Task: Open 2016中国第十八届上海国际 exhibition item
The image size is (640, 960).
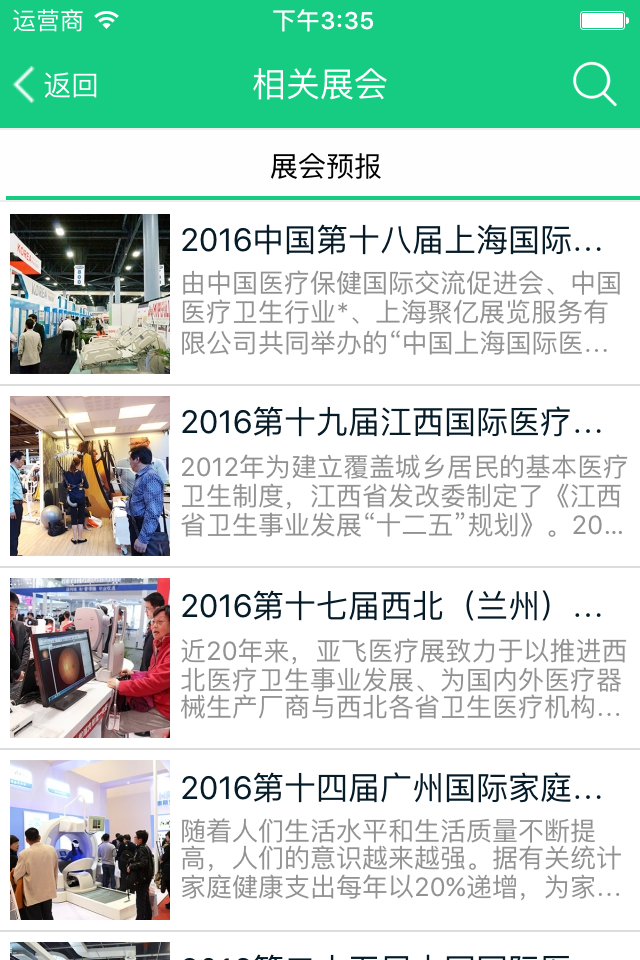Action: click(x=392, y=241)
